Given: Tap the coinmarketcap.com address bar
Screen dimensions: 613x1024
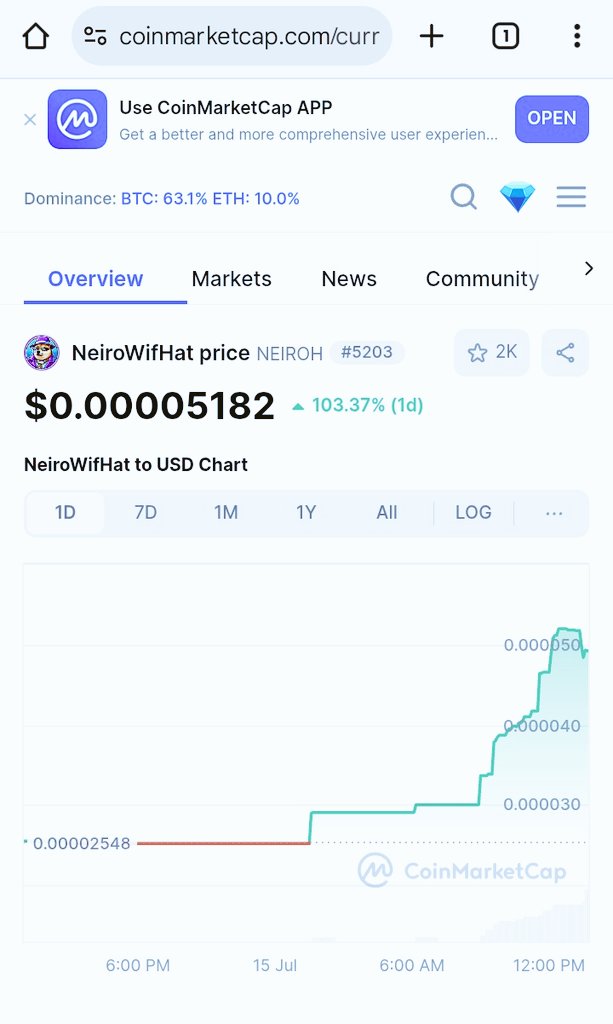Looking at the screenshot, I should pos(232,37).
